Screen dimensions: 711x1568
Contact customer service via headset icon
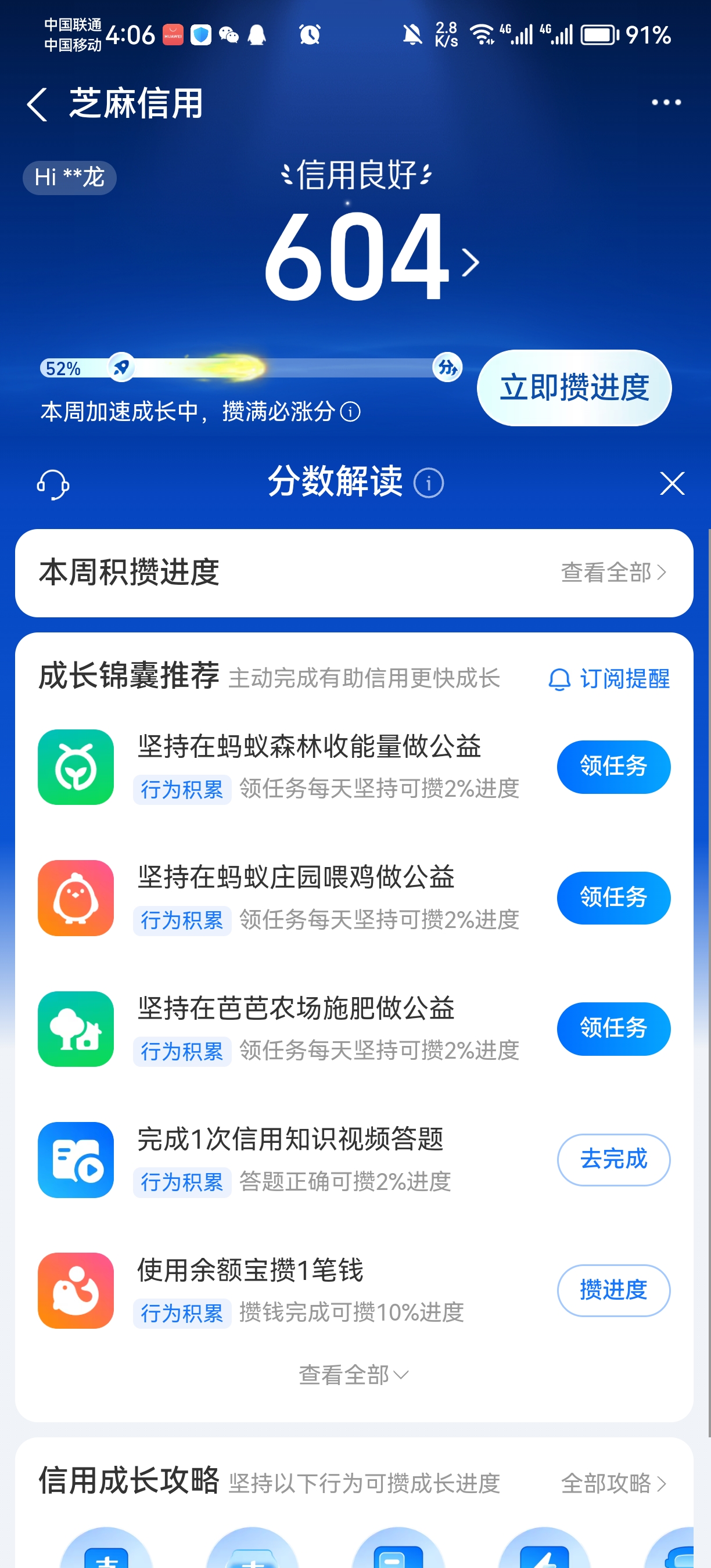[x=53, y=484]
